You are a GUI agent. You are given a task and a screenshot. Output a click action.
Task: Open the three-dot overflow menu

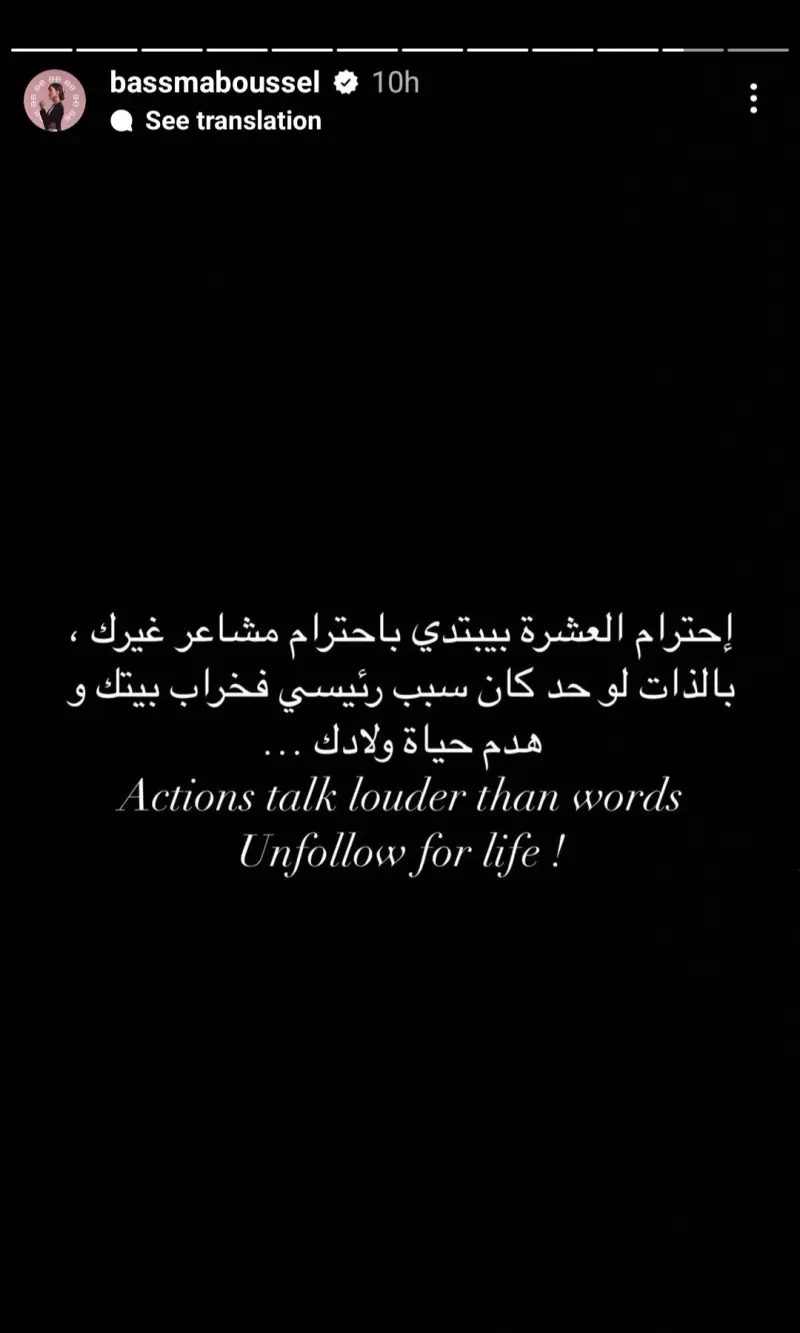753,98
